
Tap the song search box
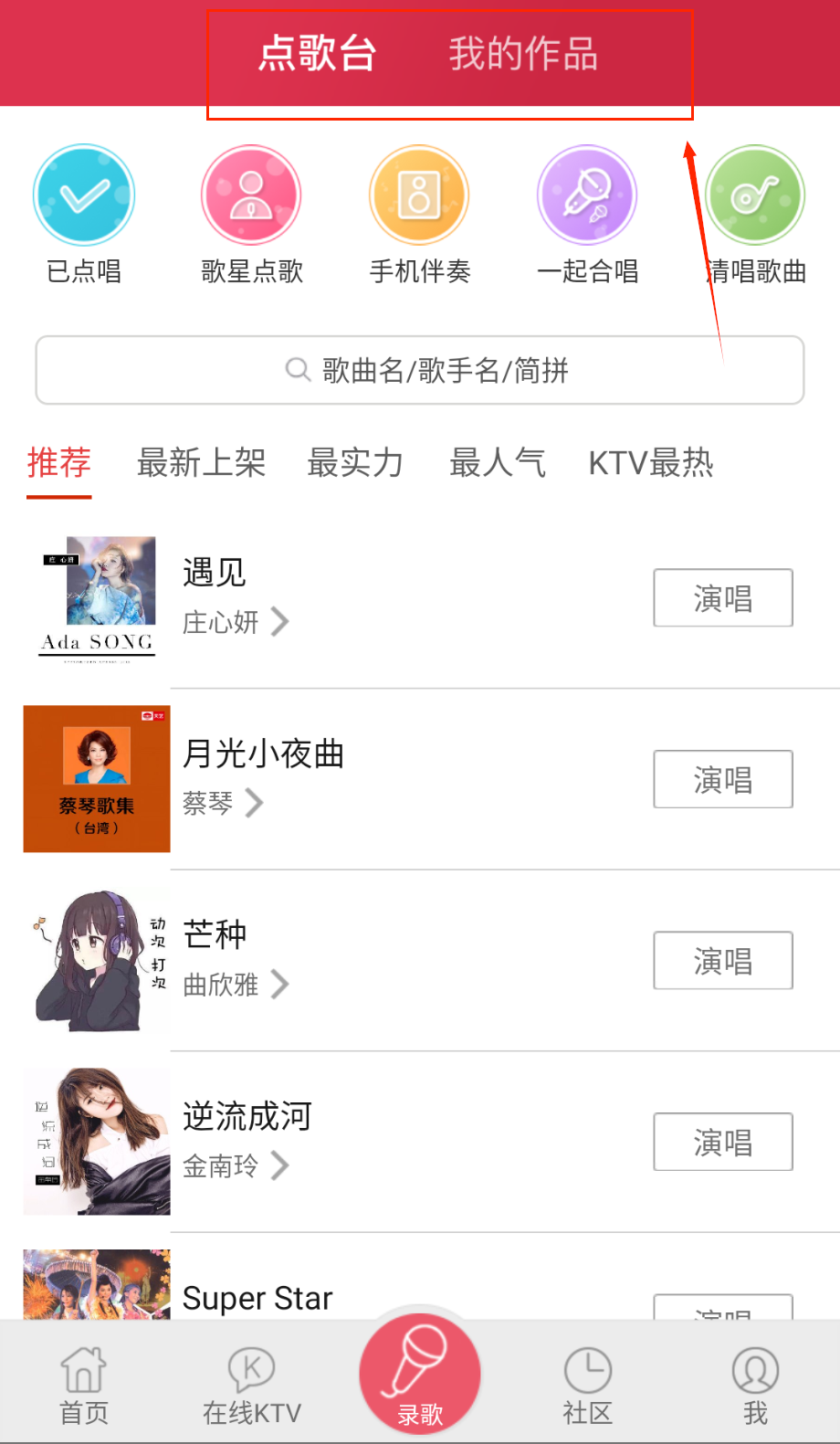coord(420,370)
